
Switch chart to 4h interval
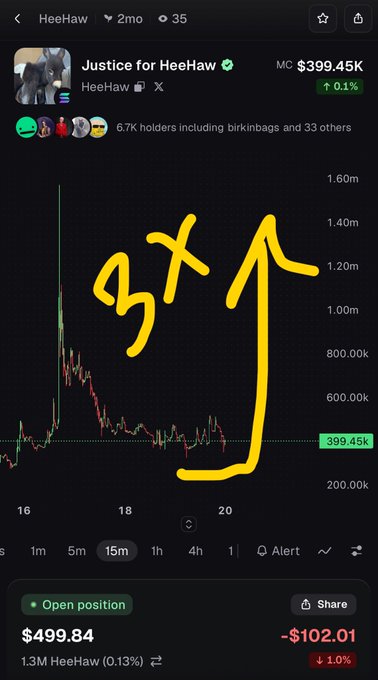coord(196,551)
